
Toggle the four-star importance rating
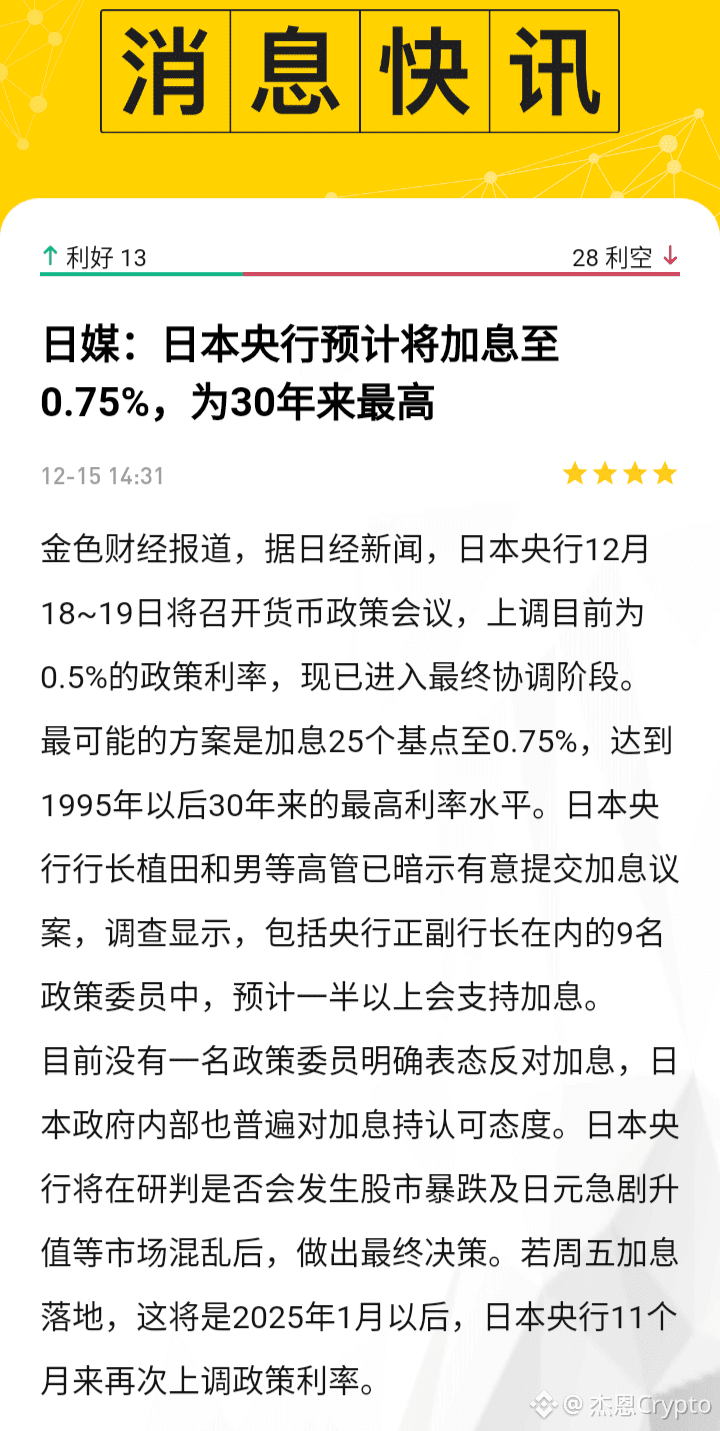click(x=620, y=473)
